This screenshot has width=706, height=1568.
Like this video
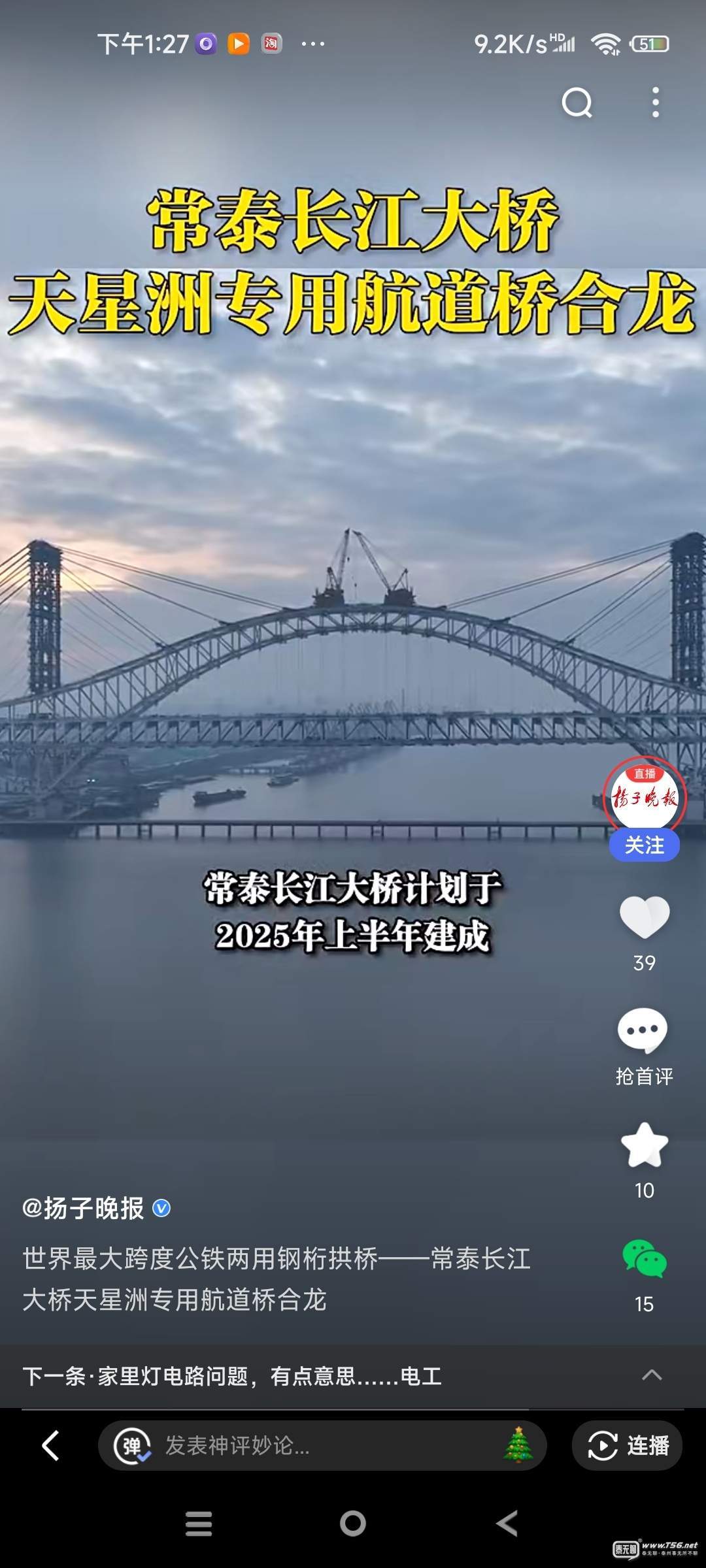645,918
